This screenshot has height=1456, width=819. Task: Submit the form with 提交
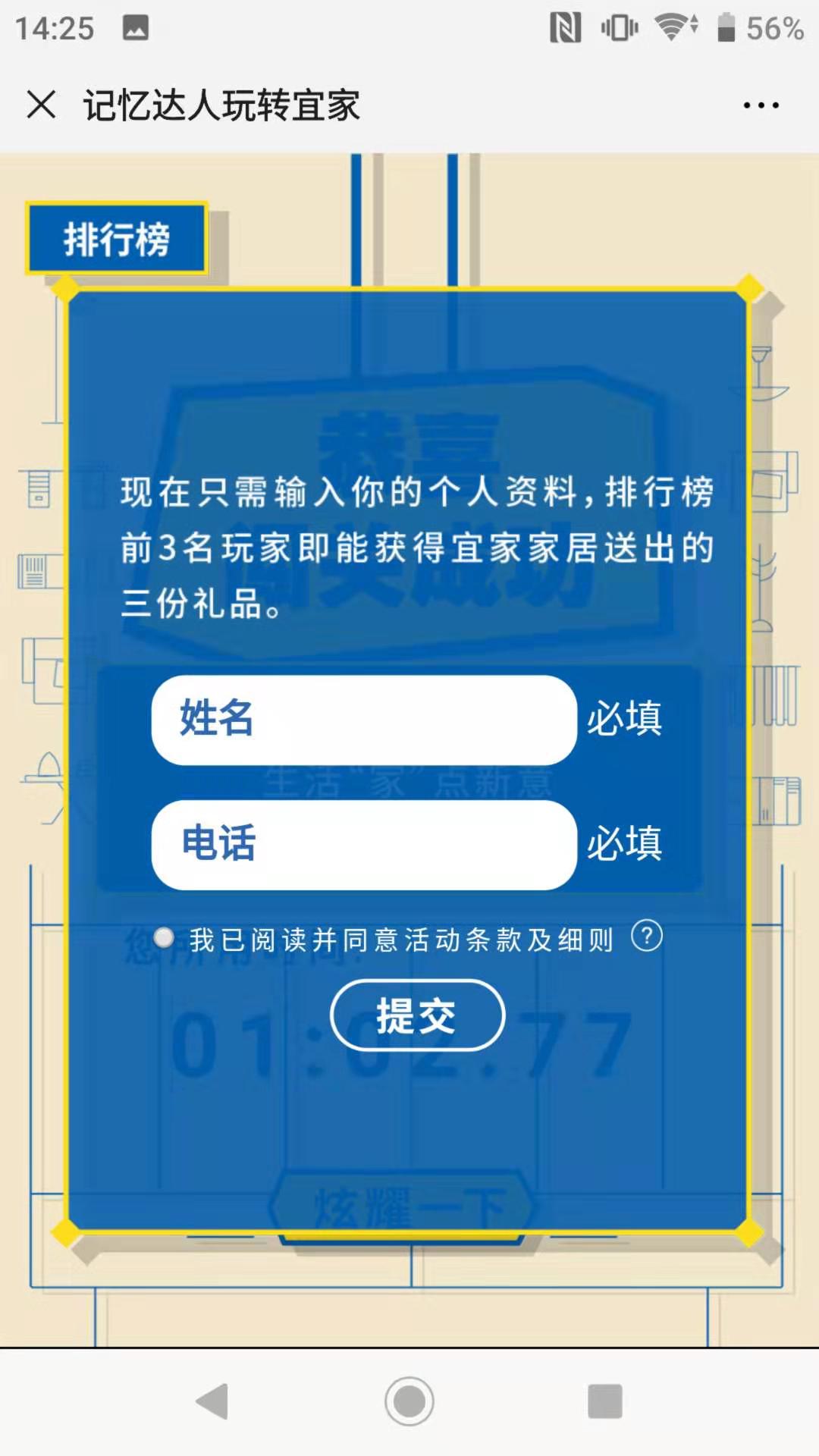point(417,1015)
